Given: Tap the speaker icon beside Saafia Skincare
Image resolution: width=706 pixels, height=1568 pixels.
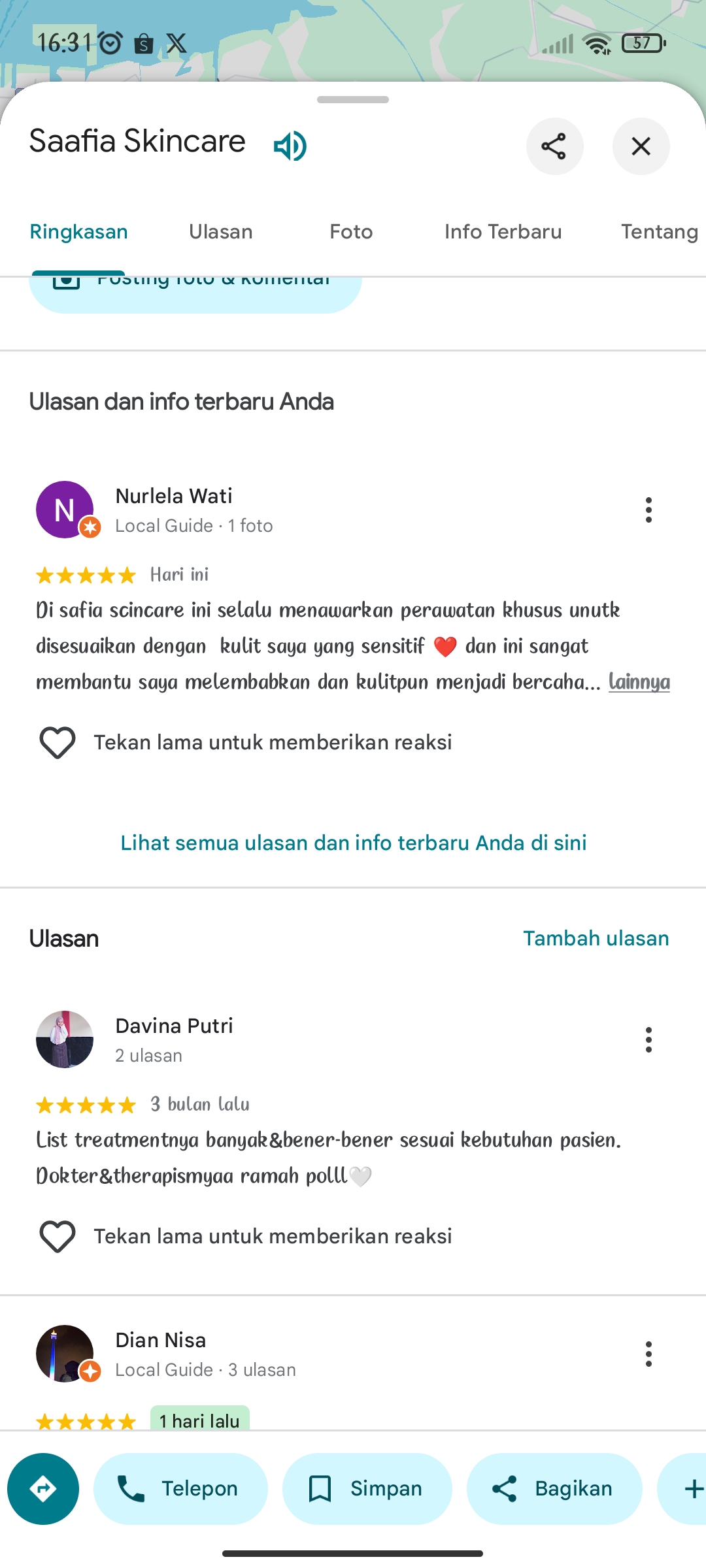Looking at the screenshot, I should pos(290,145).
